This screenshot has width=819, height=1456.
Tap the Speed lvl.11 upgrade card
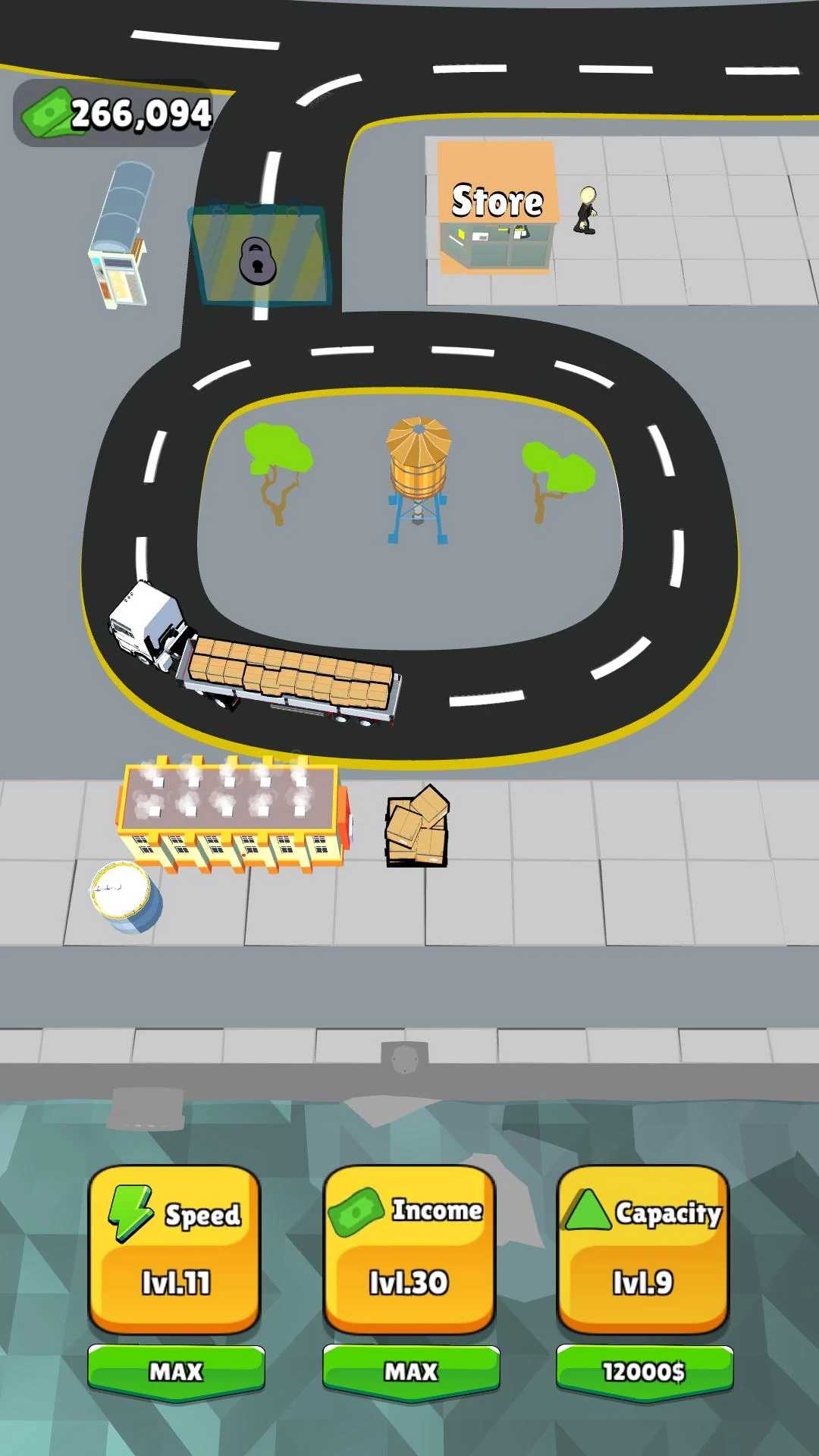click(174, 1250)
